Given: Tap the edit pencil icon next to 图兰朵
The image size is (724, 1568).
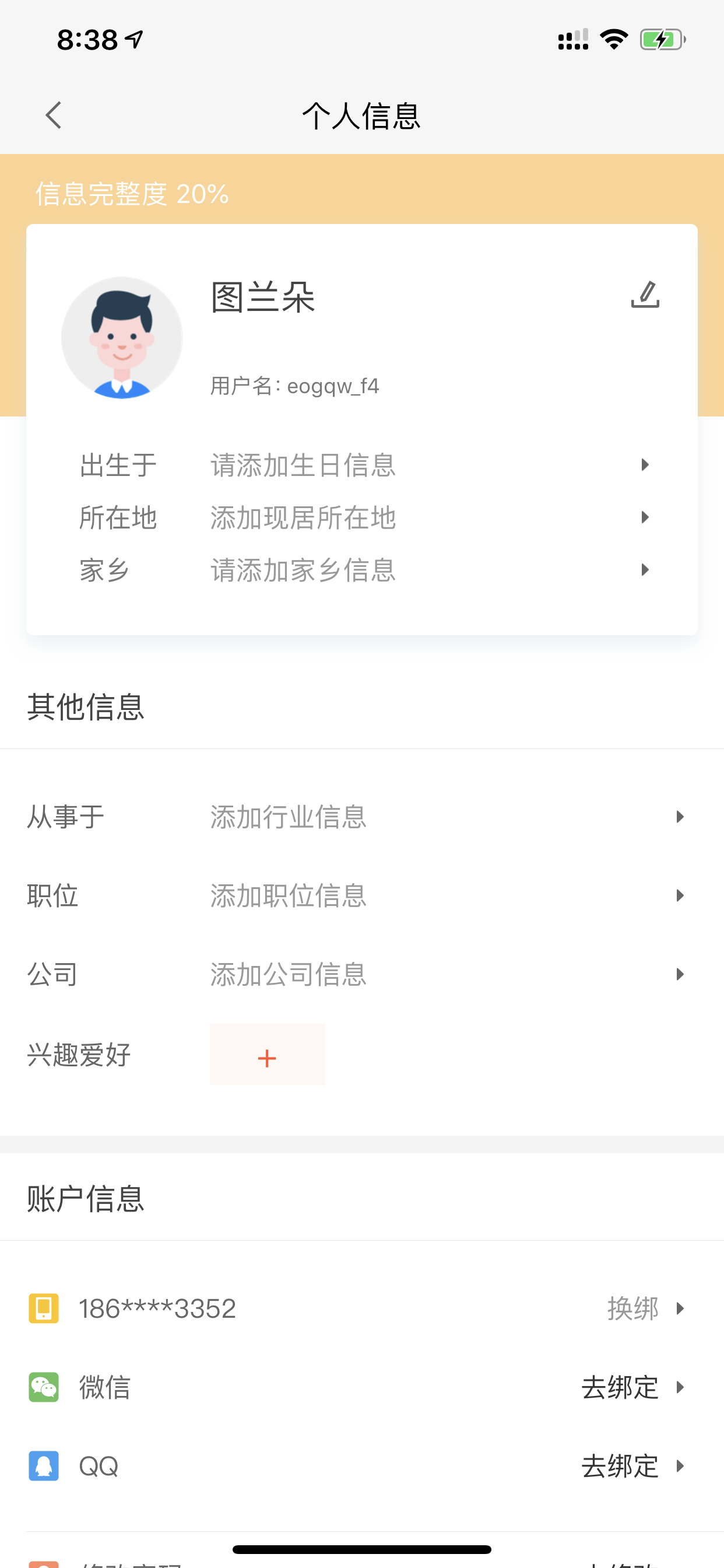Looking at the screenshot, I should [645, 295].
